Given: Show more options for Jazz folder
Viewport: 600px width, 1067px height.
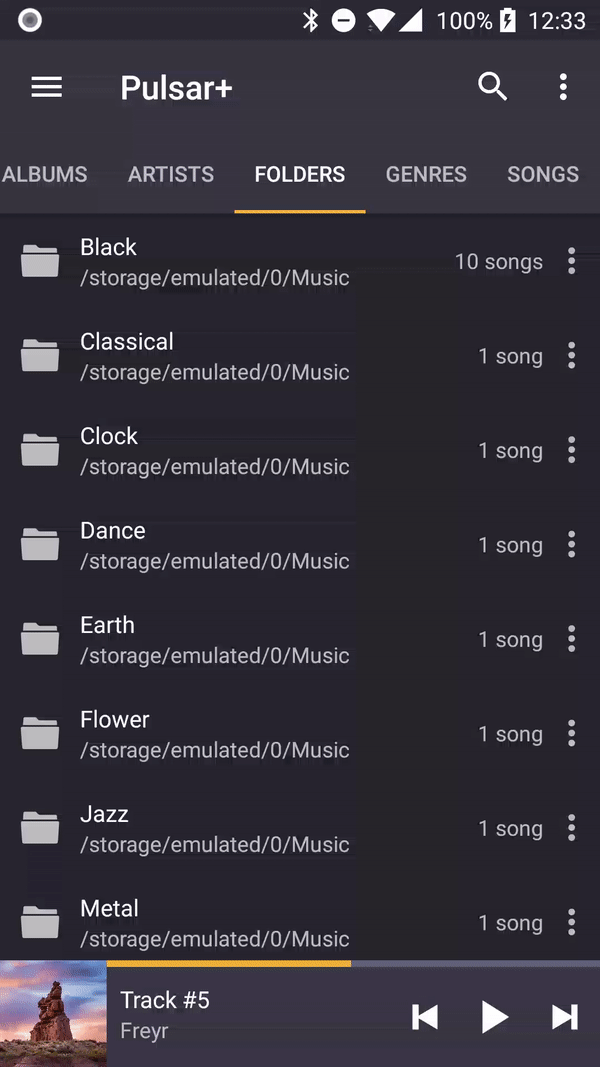Looking at the screenshot, I should pyautogui.click(x=571, y=828).
